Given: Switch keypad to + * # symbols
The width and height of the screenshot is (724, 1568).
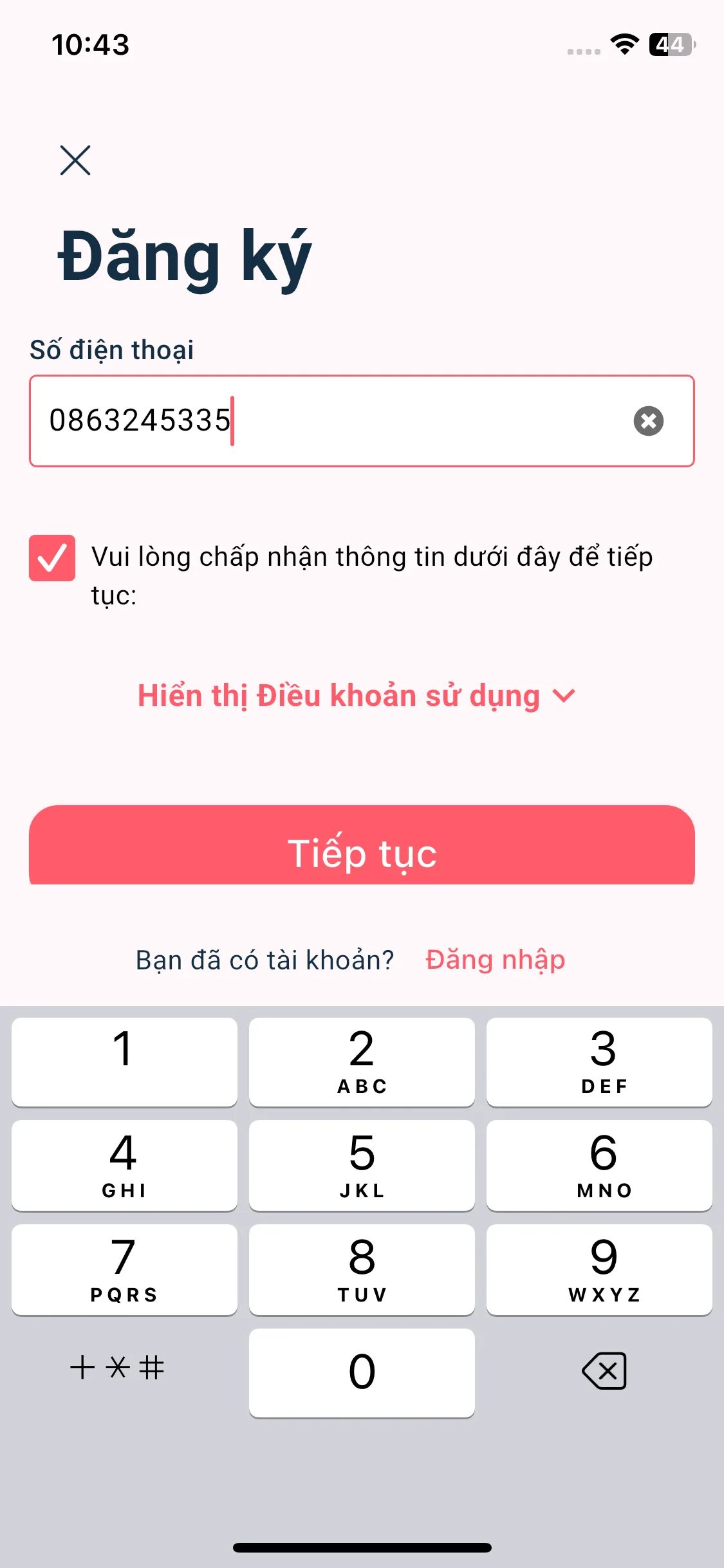Looking at the screenshot, I should (117, 1367).
